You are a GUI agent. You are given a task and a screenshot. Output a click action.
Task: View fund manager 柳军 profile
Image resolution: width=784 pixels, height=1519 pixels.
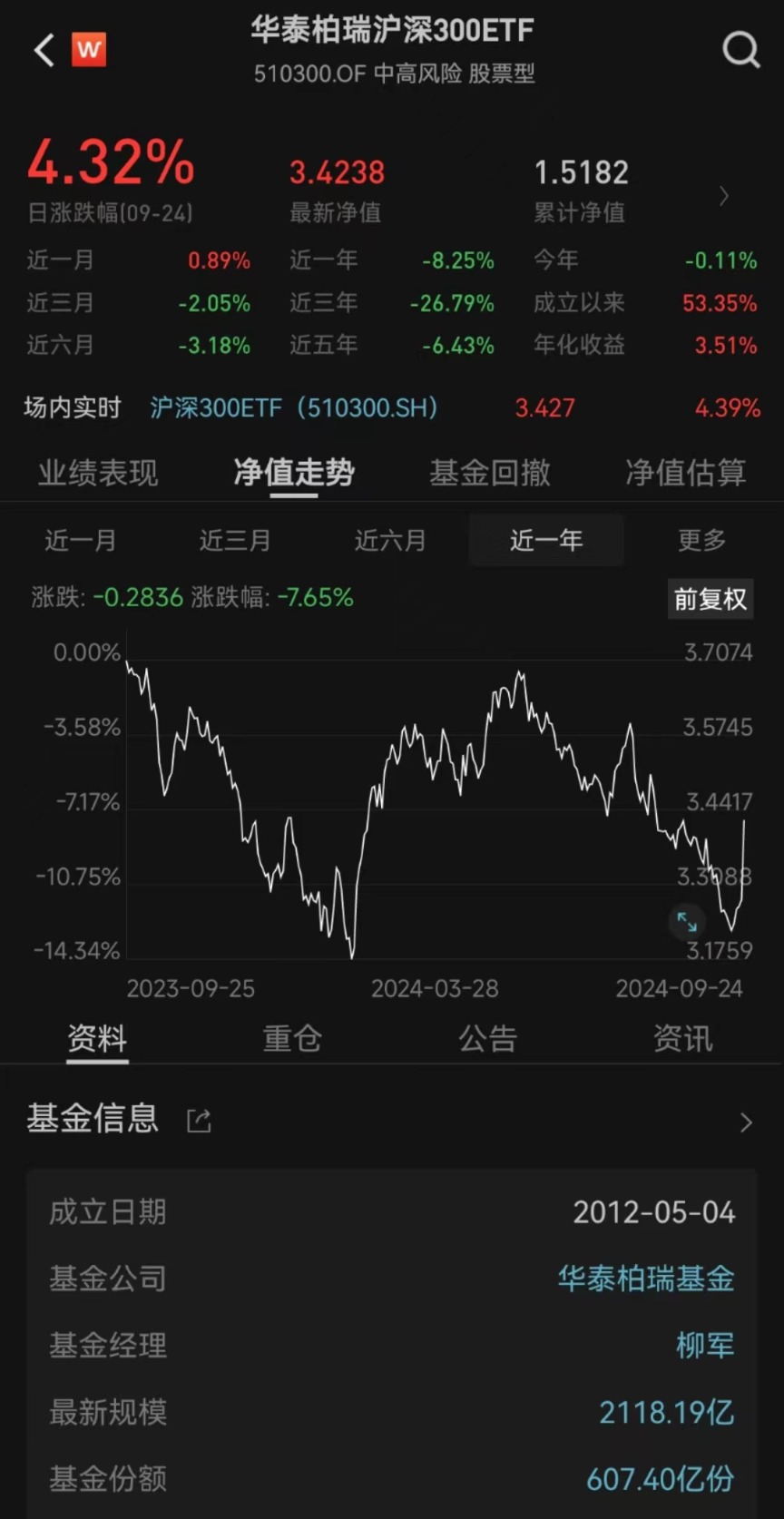click(705, 1345)
